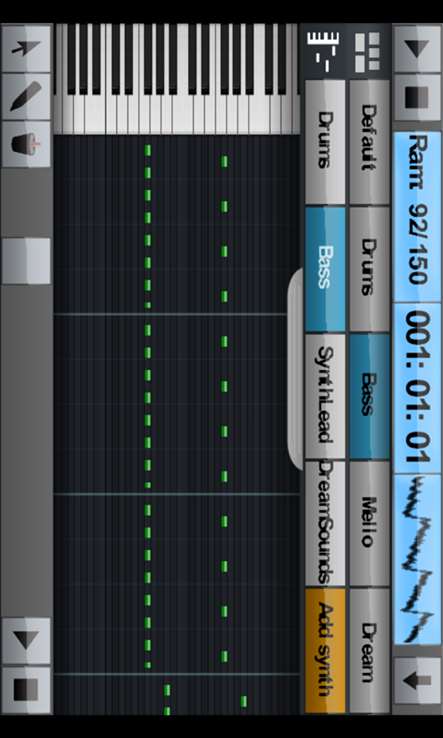Tap the stop button in the tool column
The height and width of the screenshot is (738, 443).
[x=26, y=689]
